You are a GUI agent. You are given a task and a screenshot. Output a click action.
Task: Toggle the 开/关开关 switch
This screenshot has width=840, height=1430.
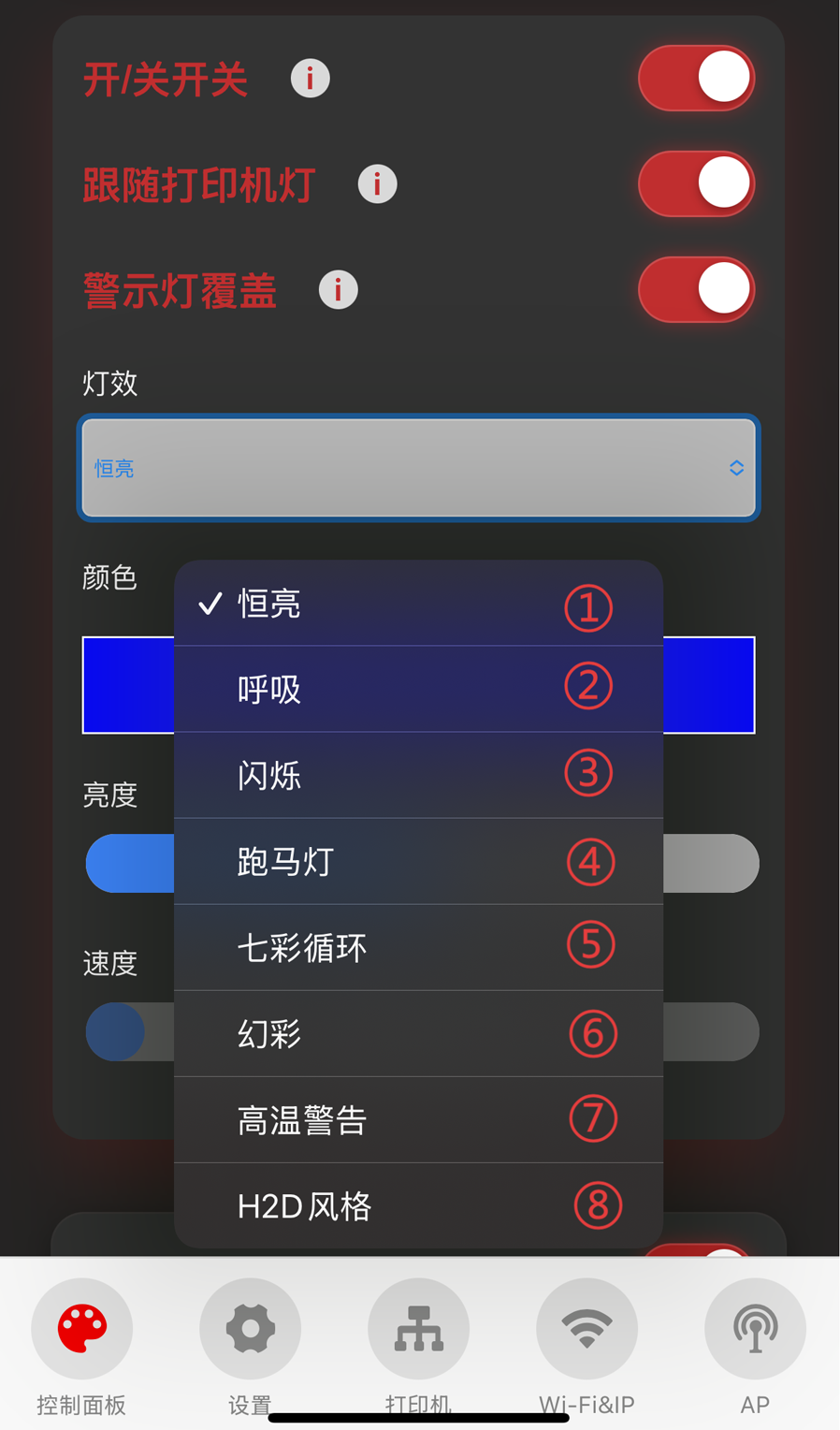[696, 78]
